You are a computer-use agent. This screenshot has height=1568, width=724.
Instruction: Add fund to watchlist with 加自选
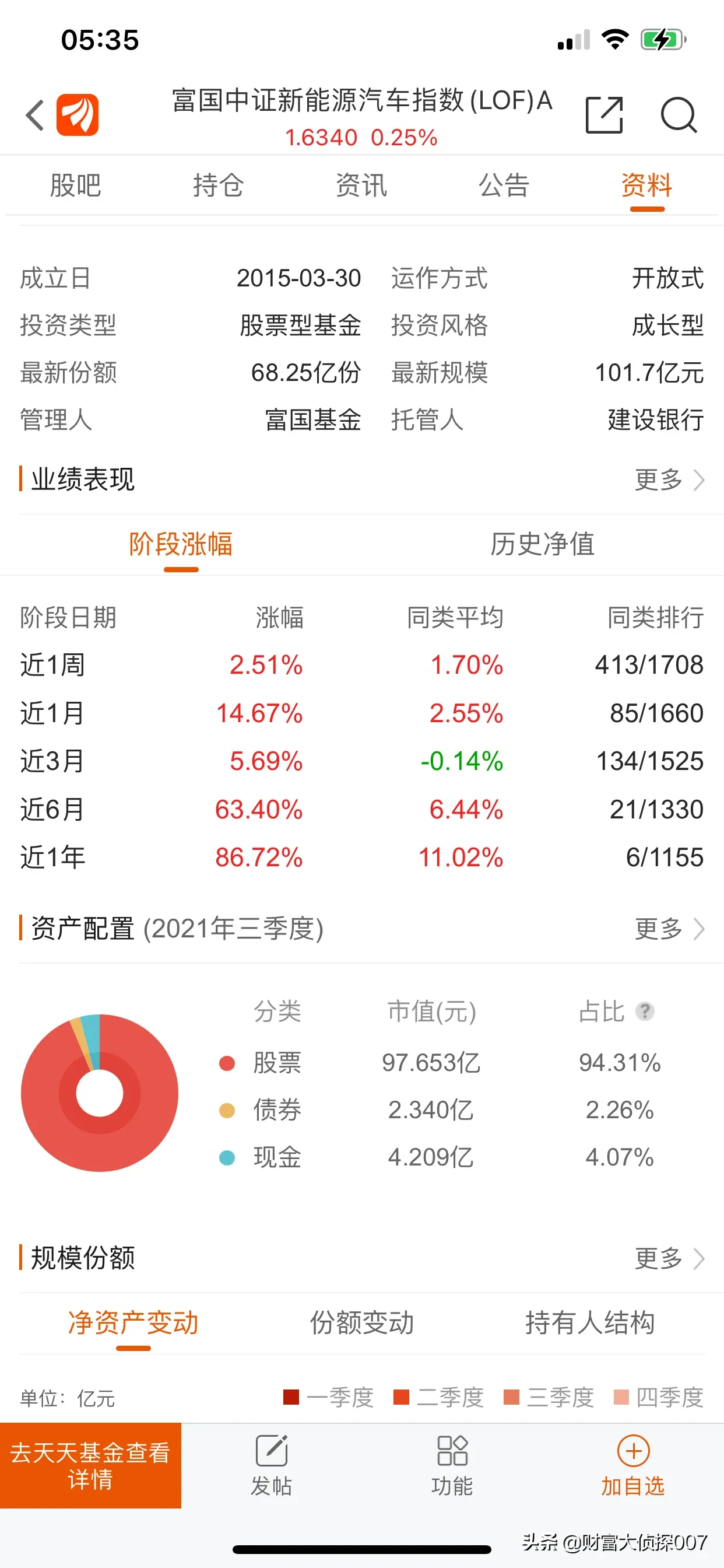coord(632,1466)
